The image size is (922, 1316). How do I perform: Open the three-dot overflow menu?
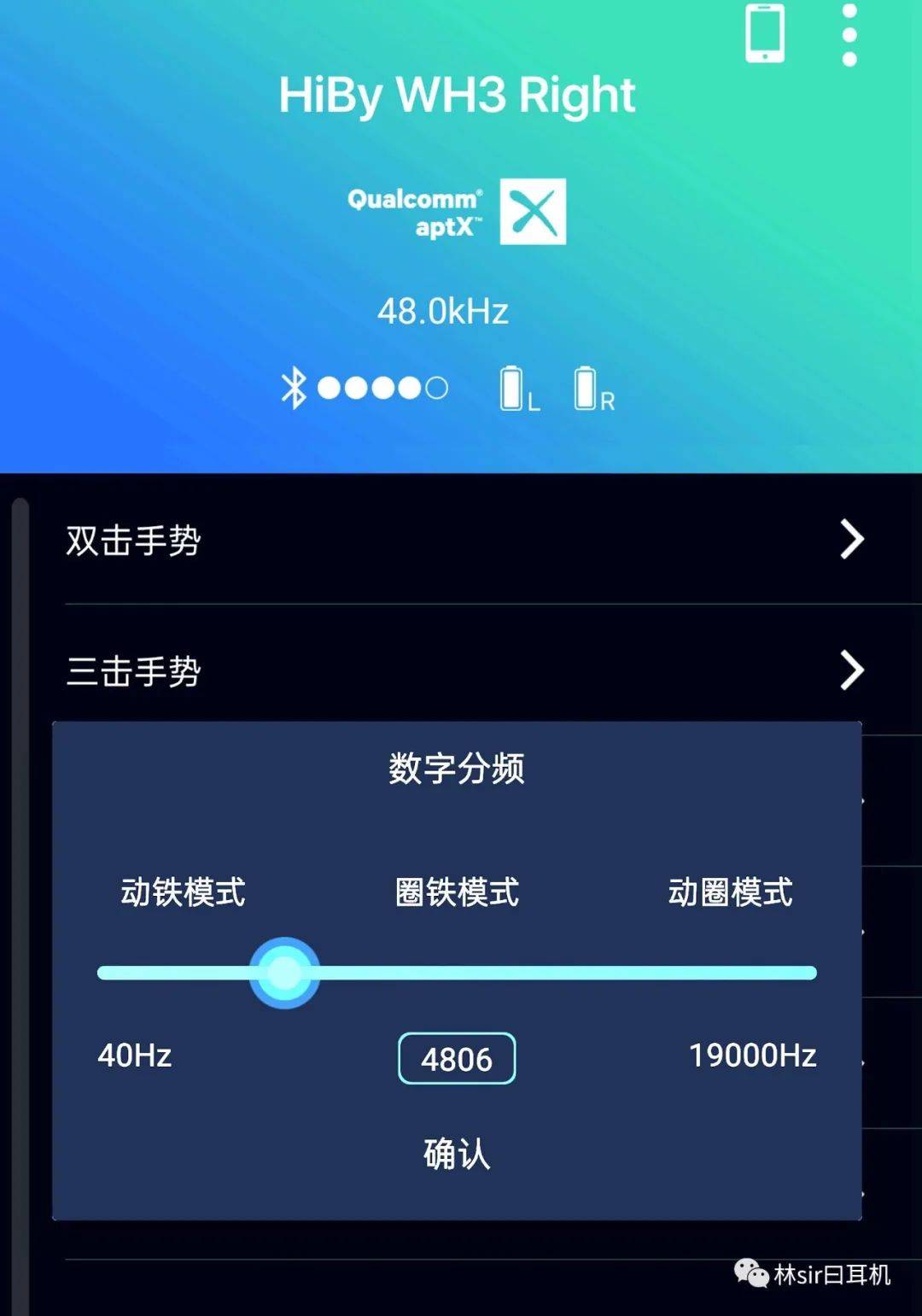click(849, 36)
